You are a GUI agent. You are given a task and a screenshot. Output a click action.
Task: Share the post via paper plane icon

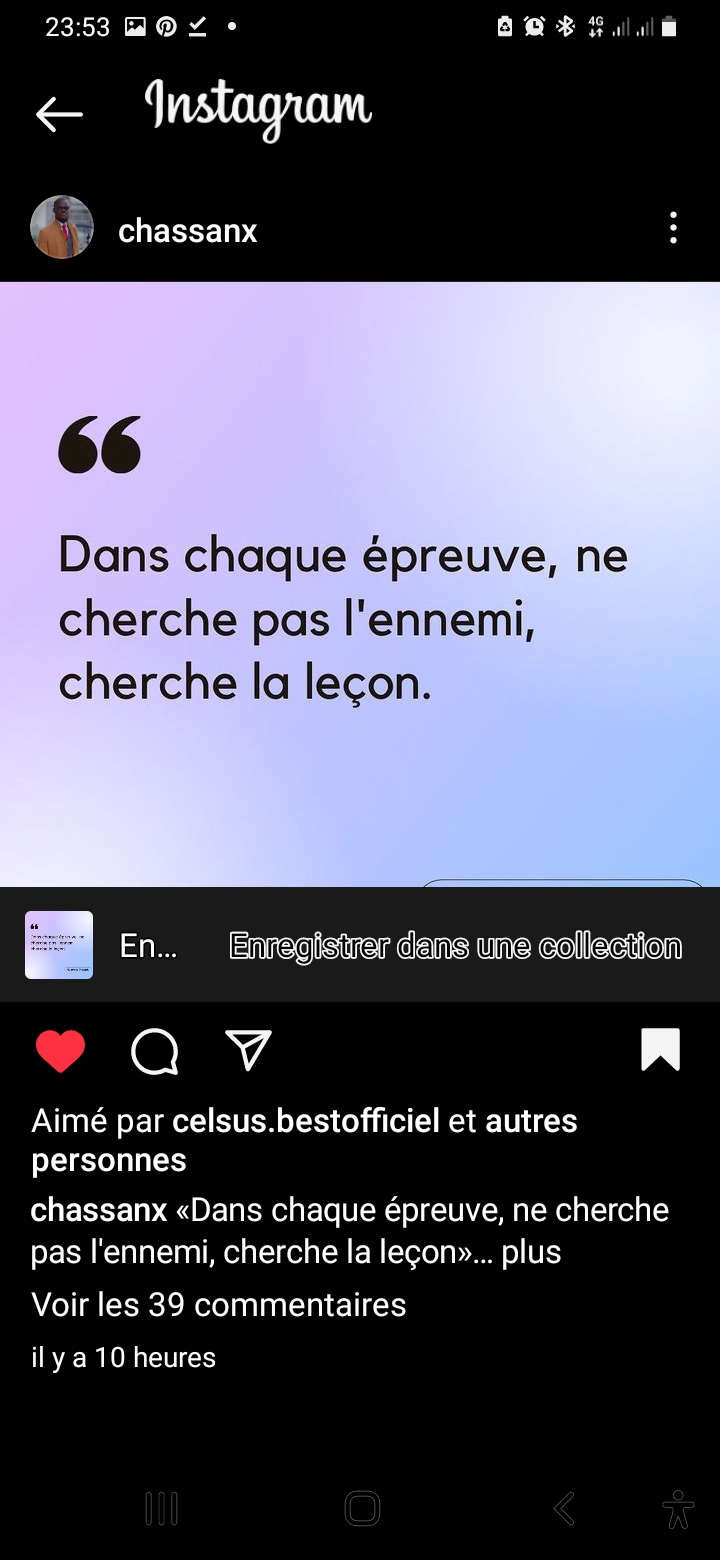(248, 1051)
